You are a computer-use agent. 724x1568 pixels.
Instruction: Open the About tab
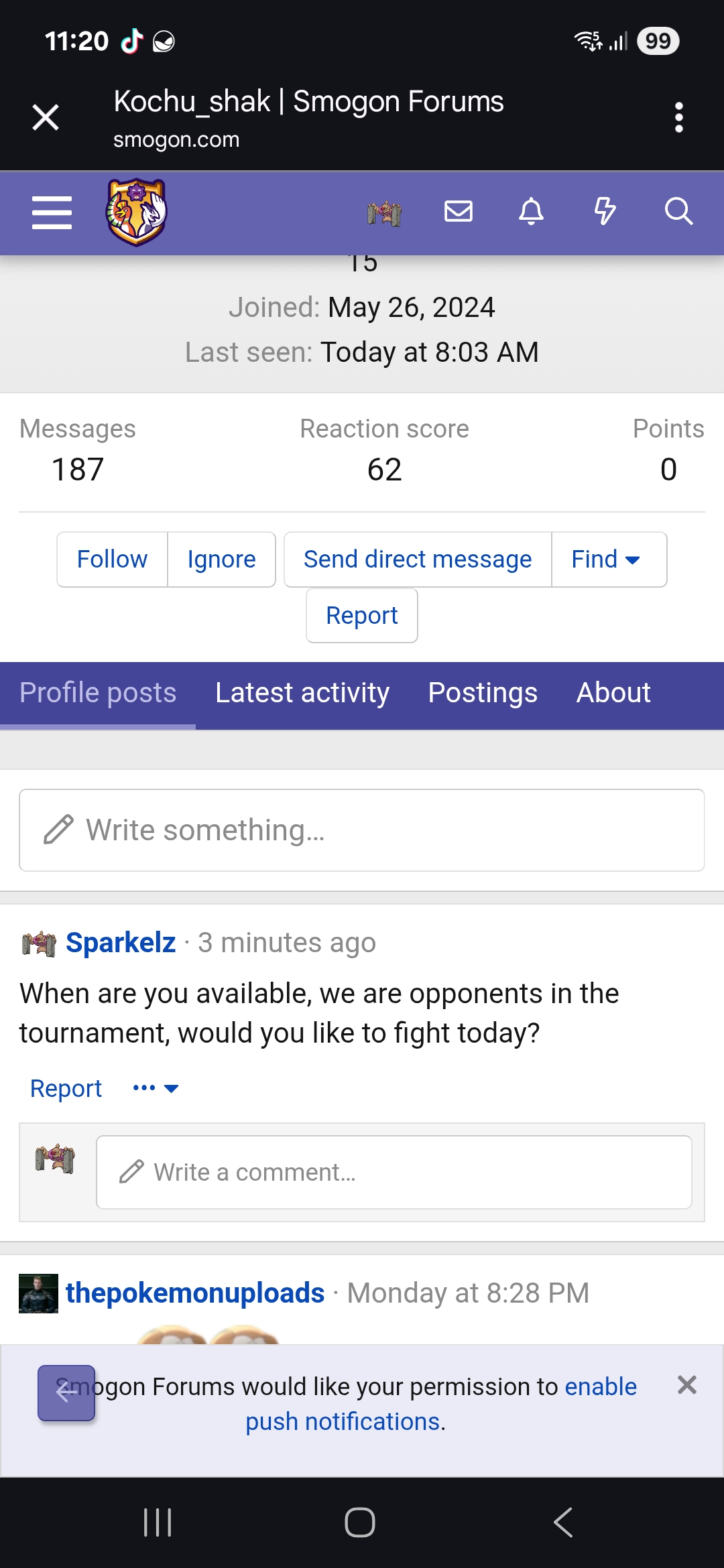613,694
